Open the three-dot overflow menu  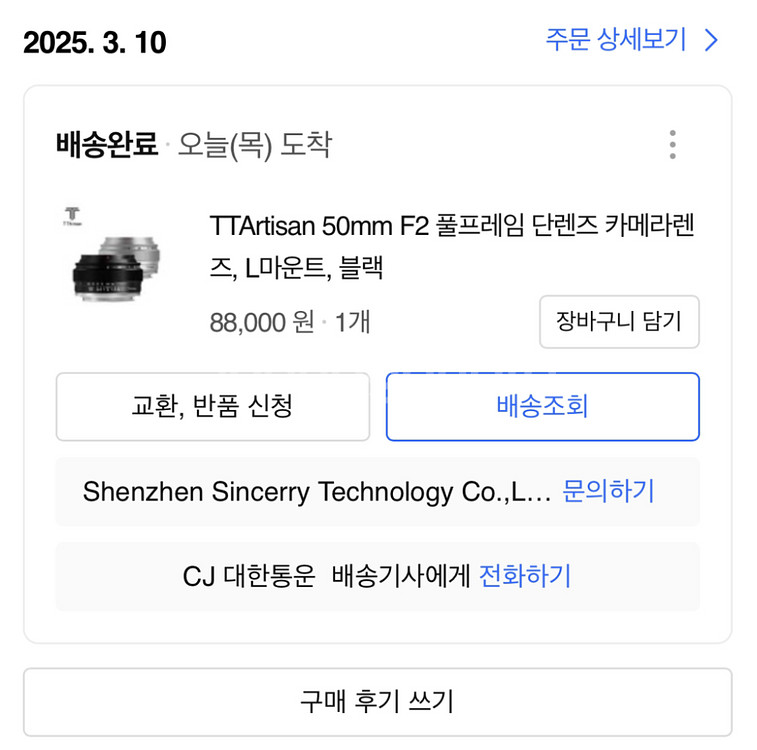(672, 145)
